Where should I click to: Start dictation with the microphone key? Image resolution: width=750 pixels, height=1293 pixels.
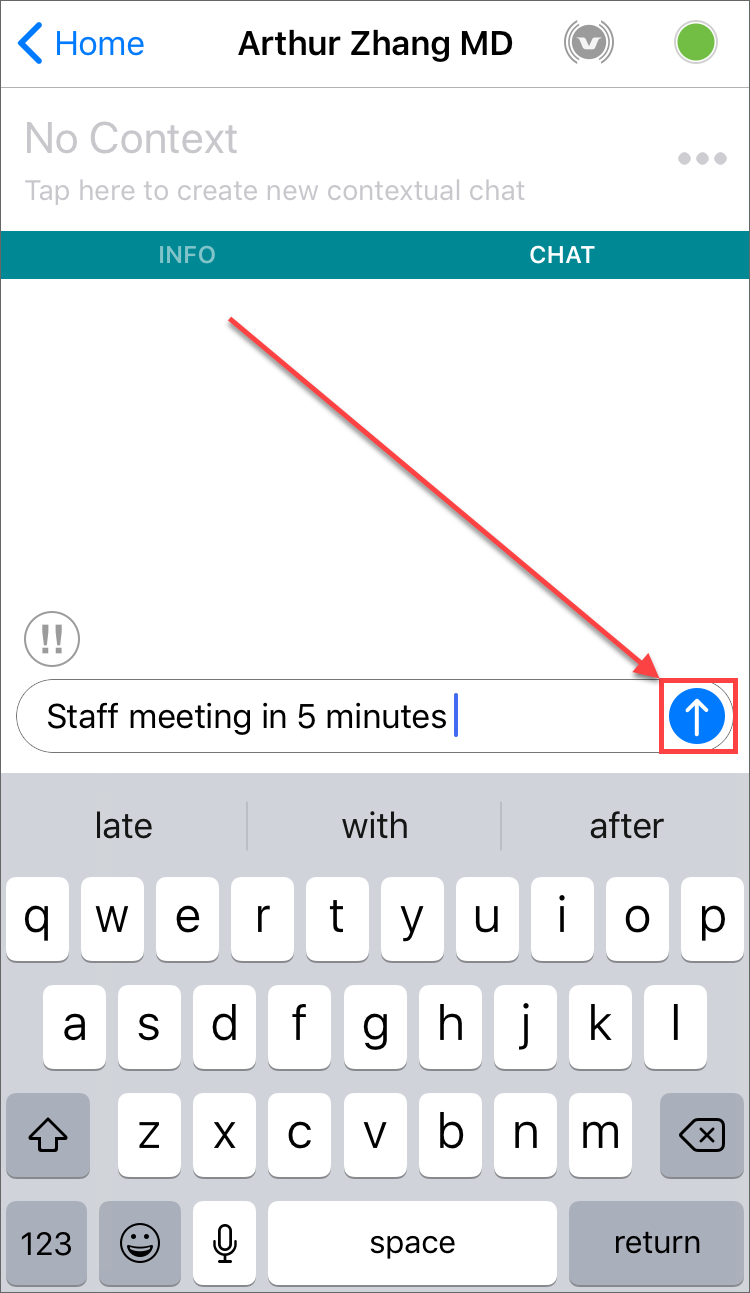[x=226, y=1243]
